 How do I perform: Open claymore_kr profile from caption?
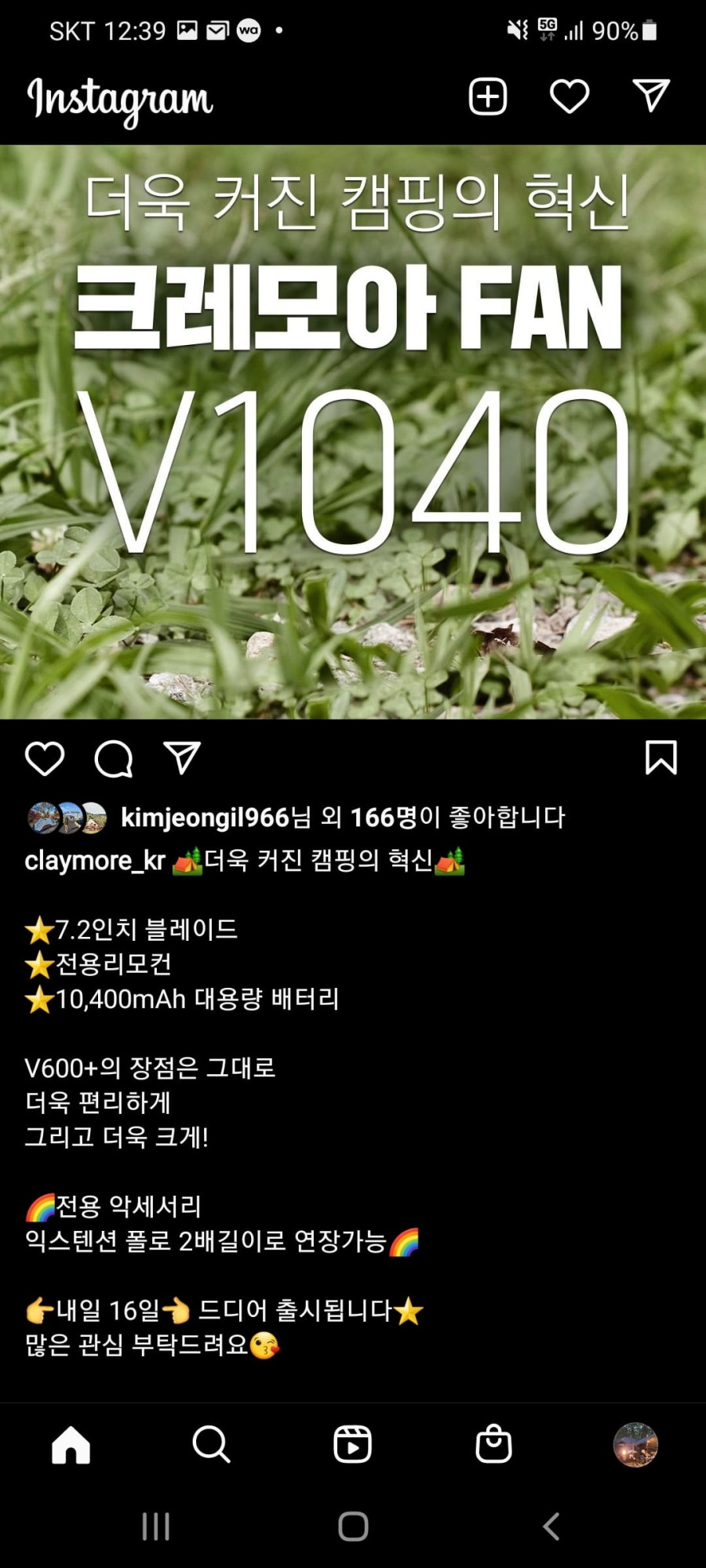click(95, 861)
